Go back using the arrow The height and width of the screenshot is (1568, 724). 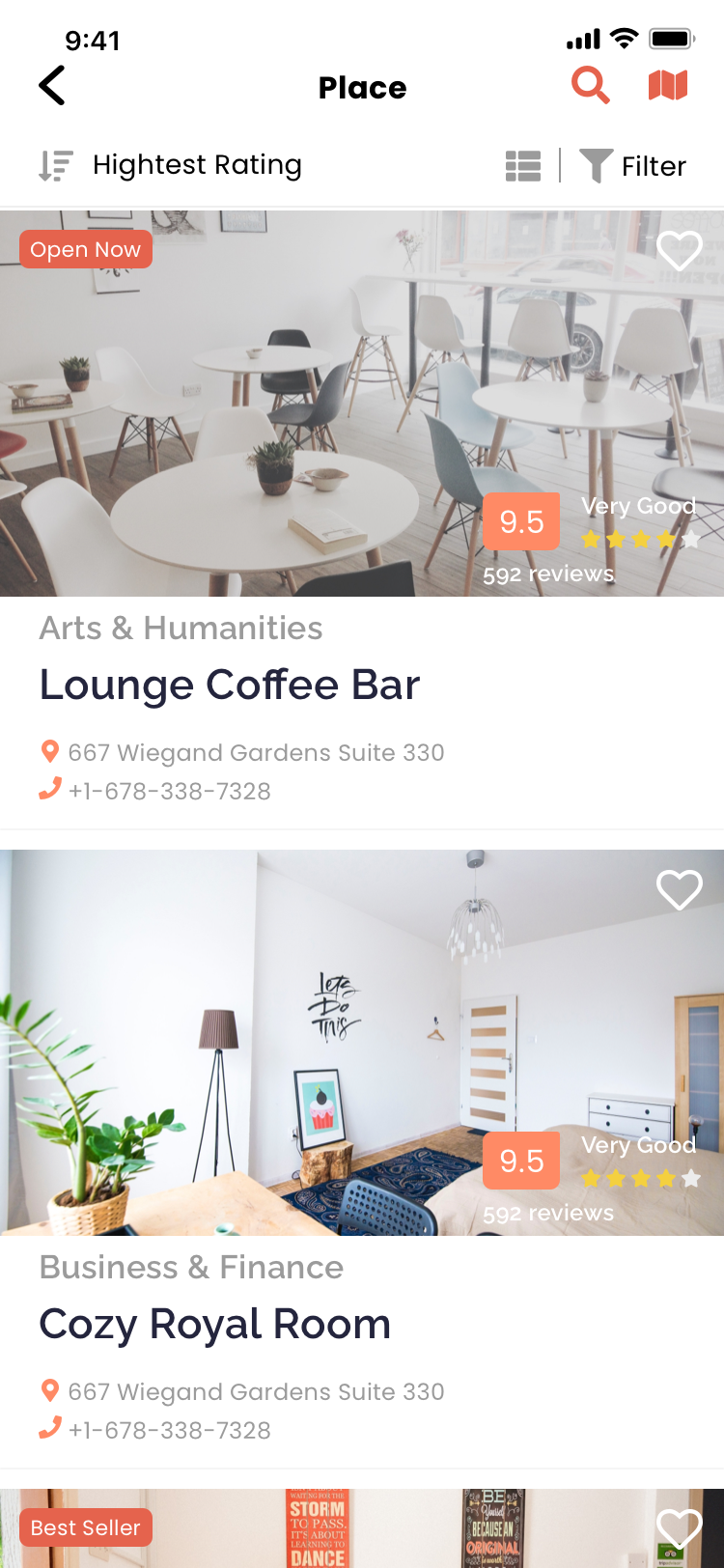pos(52,86)
